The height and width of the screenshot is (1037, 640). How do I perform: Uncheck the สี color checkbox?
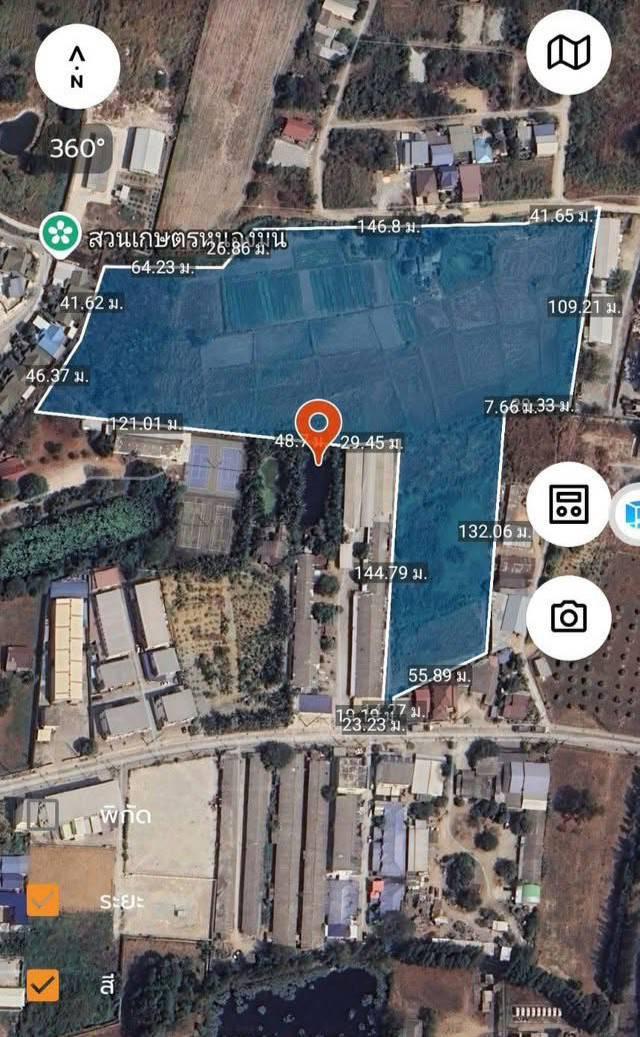click(x=43, y=986)
